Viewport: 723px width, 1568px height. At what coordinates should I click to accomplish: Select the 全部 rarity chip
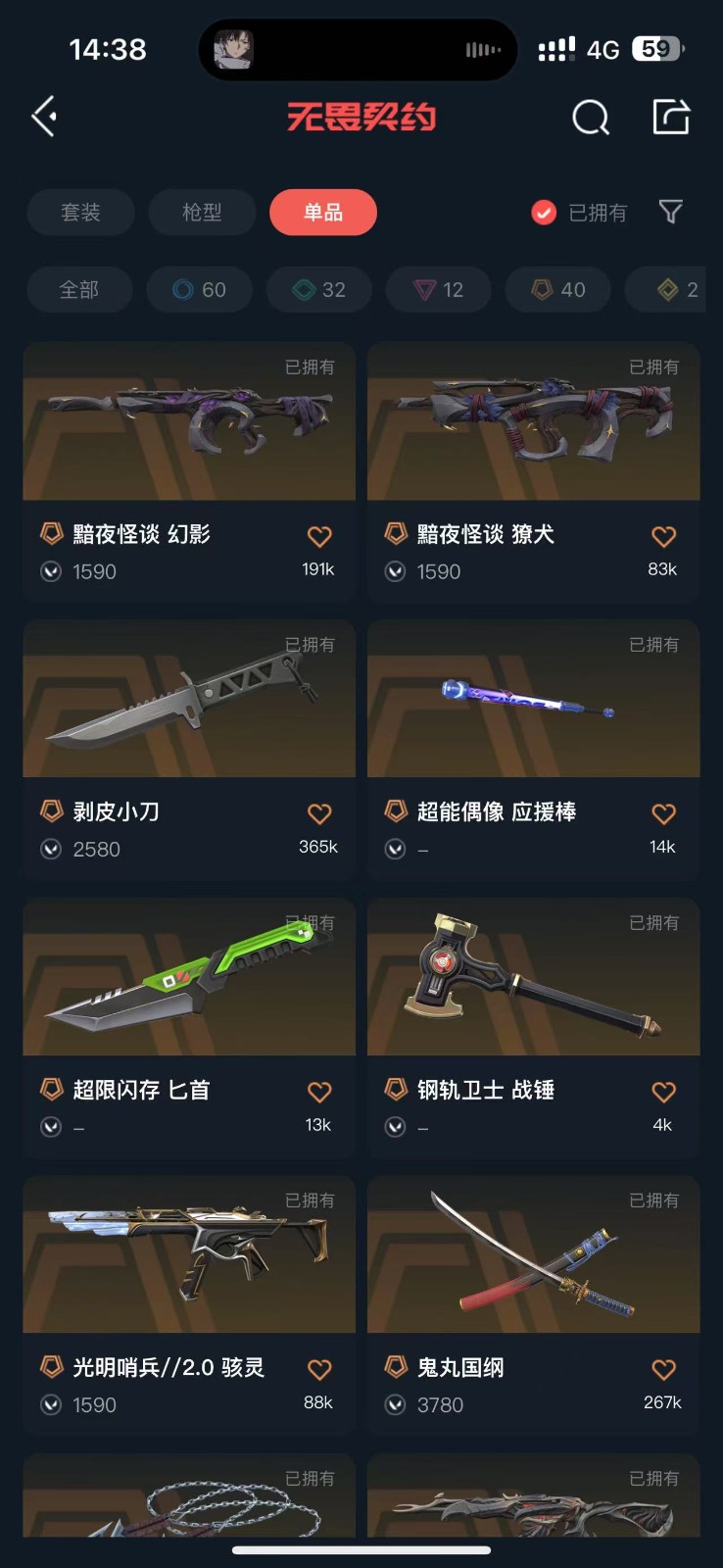pos(79,290)
